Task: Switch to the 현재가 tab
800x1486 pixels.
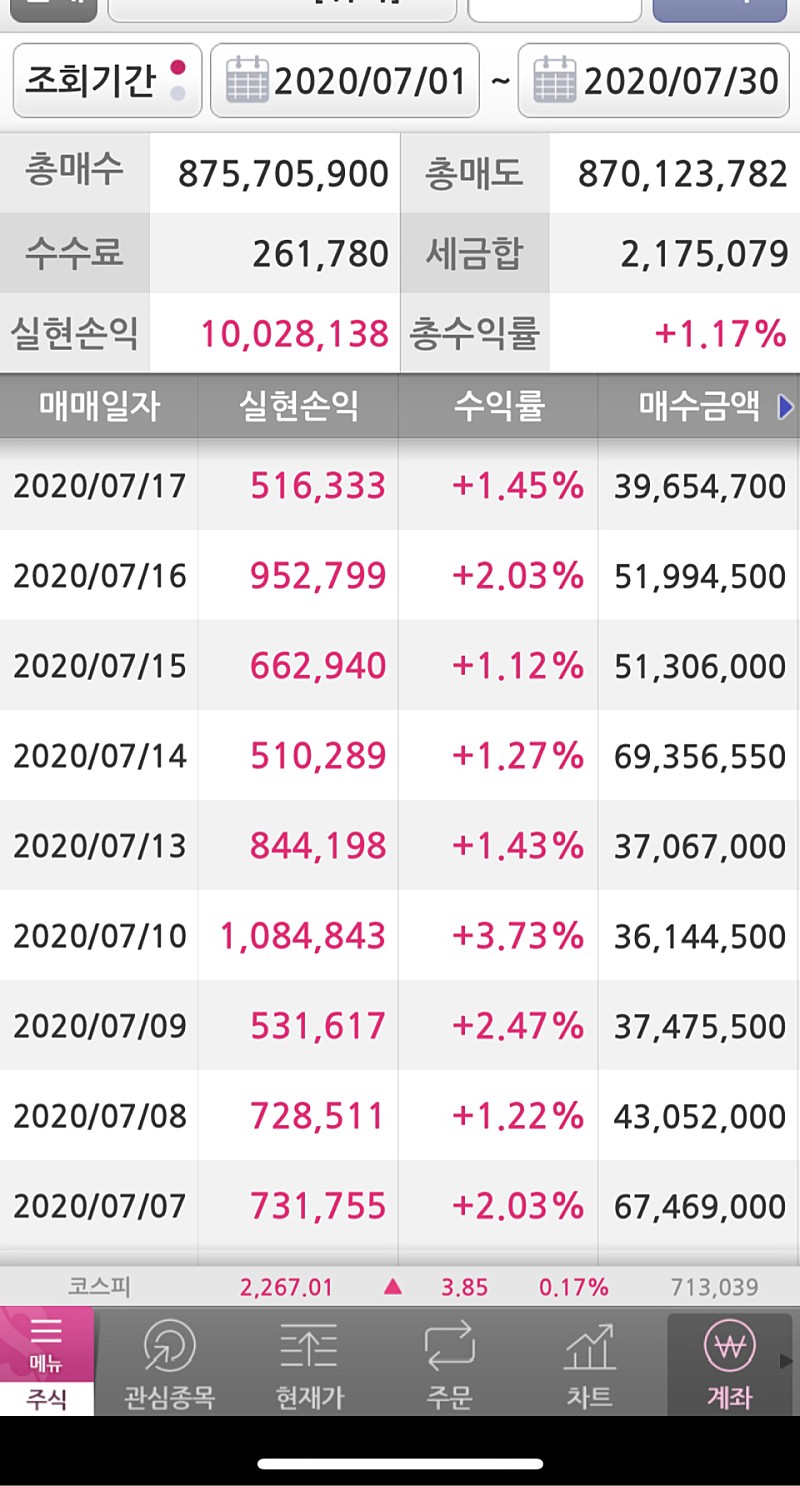Action: [x=309, y=1362]
